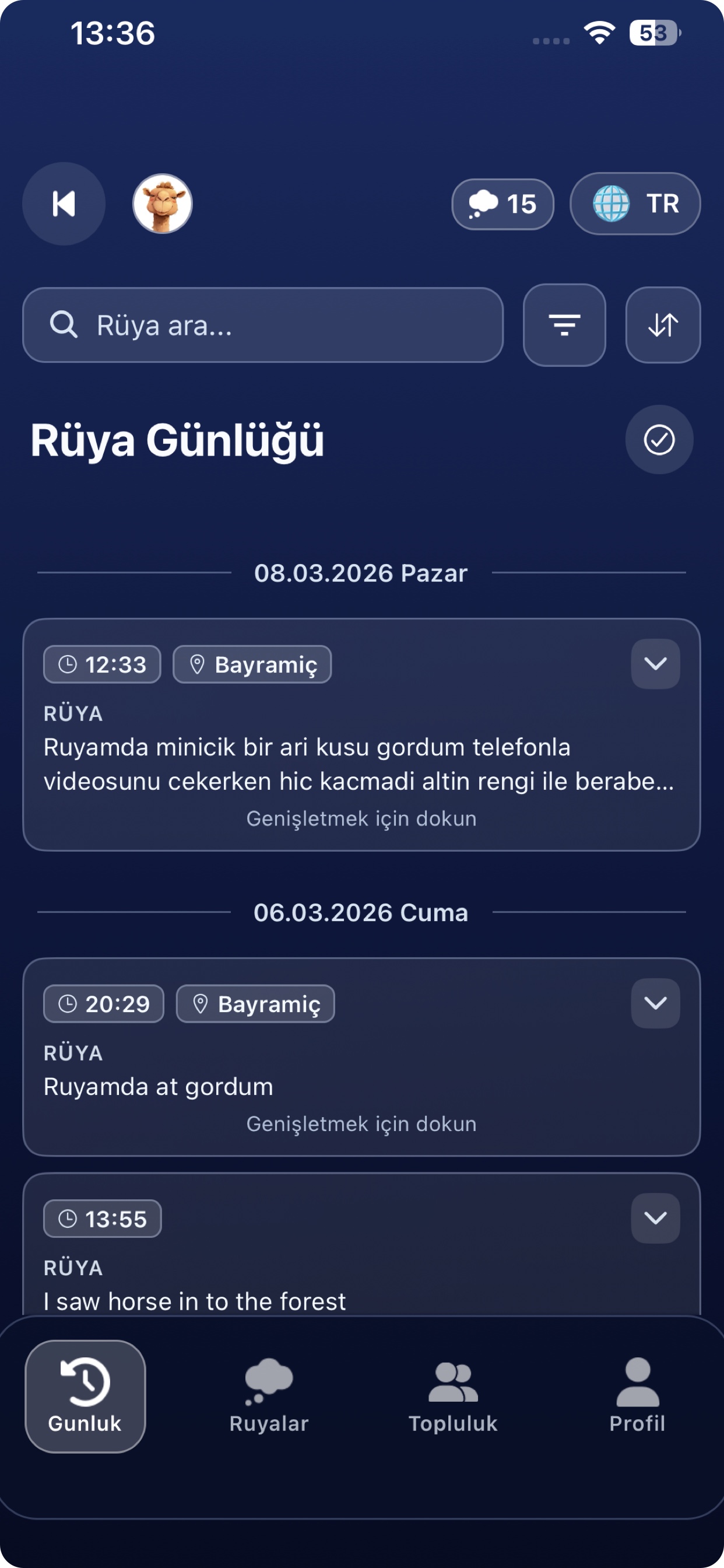Tap Genişletmek için dokun on the horse dream
This screenshot has height=1568, width=724.
tap(361, 1123)
